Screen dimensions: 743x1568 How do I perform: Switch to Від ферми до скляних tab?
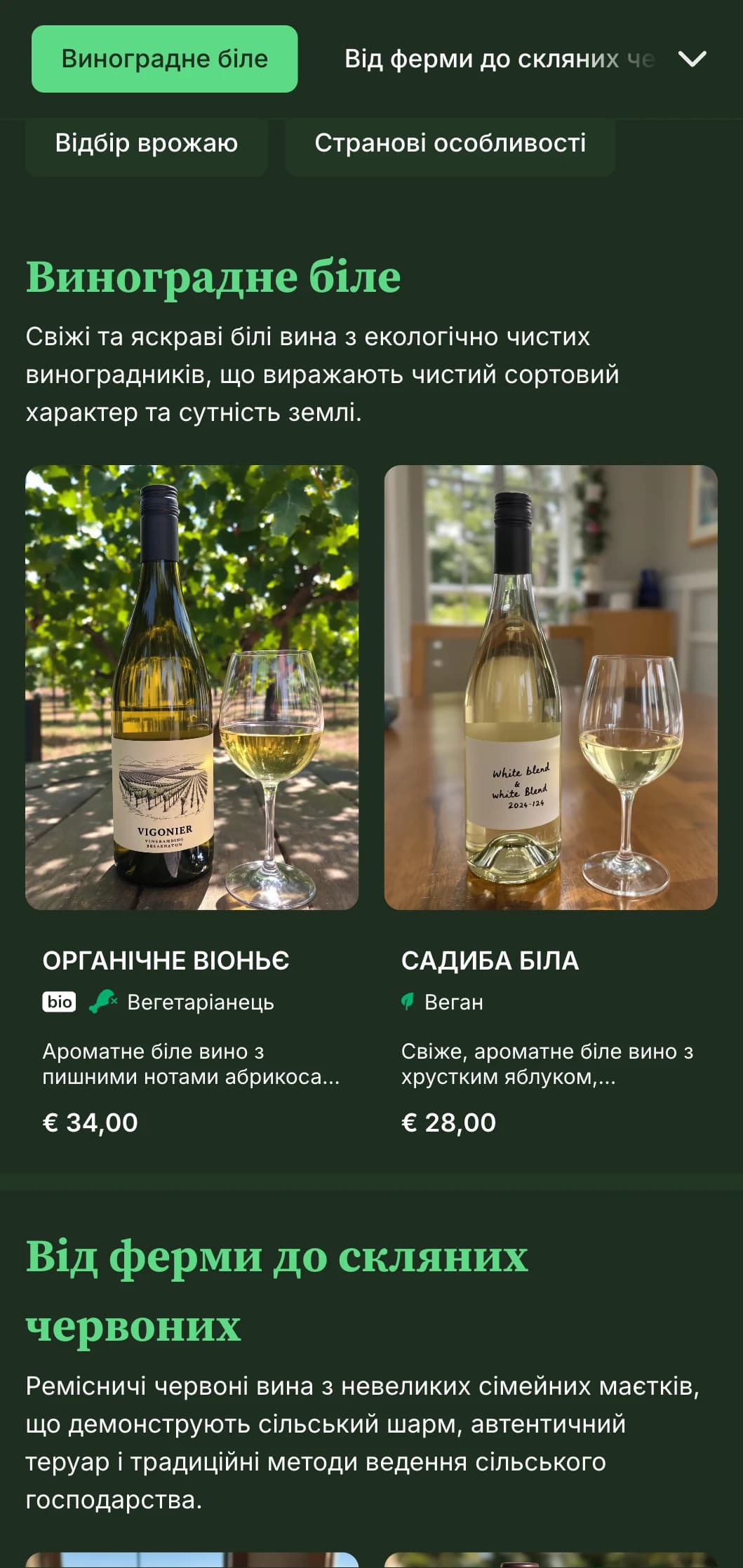point(499,59)
